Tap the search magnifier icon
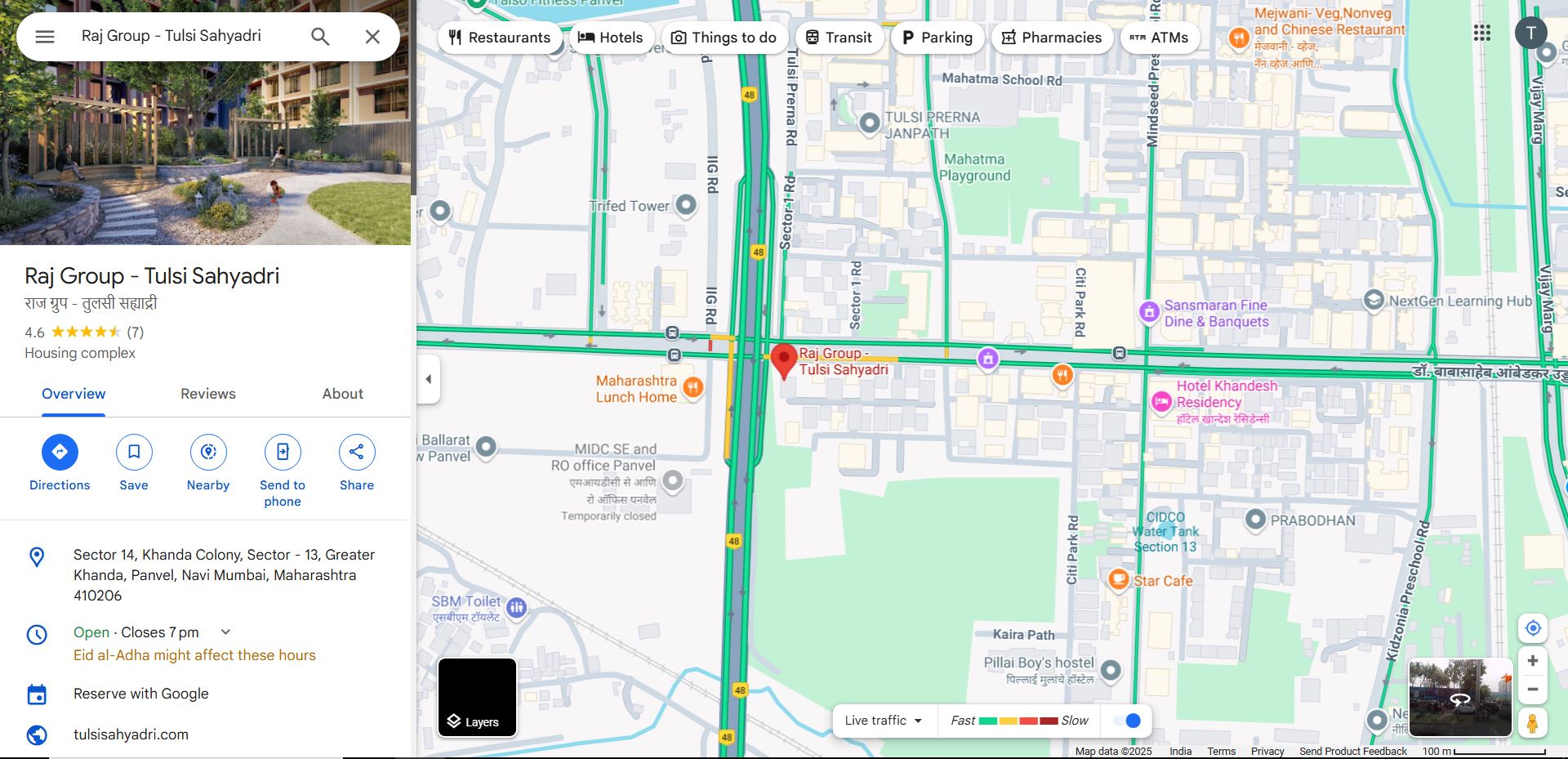This screenshot has height=759, width=1568. coord(320,37)
